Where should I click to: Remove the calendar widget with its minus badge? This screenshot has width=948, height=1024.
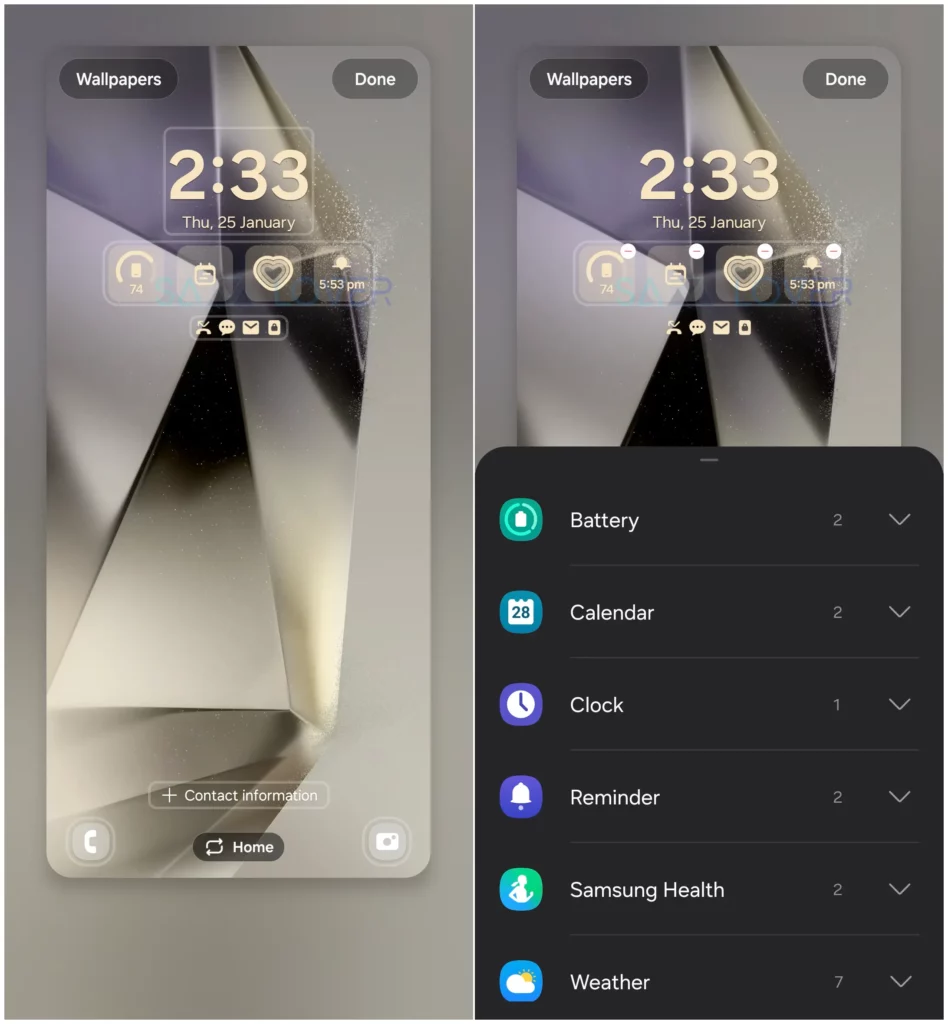click(x=696, y=251)
